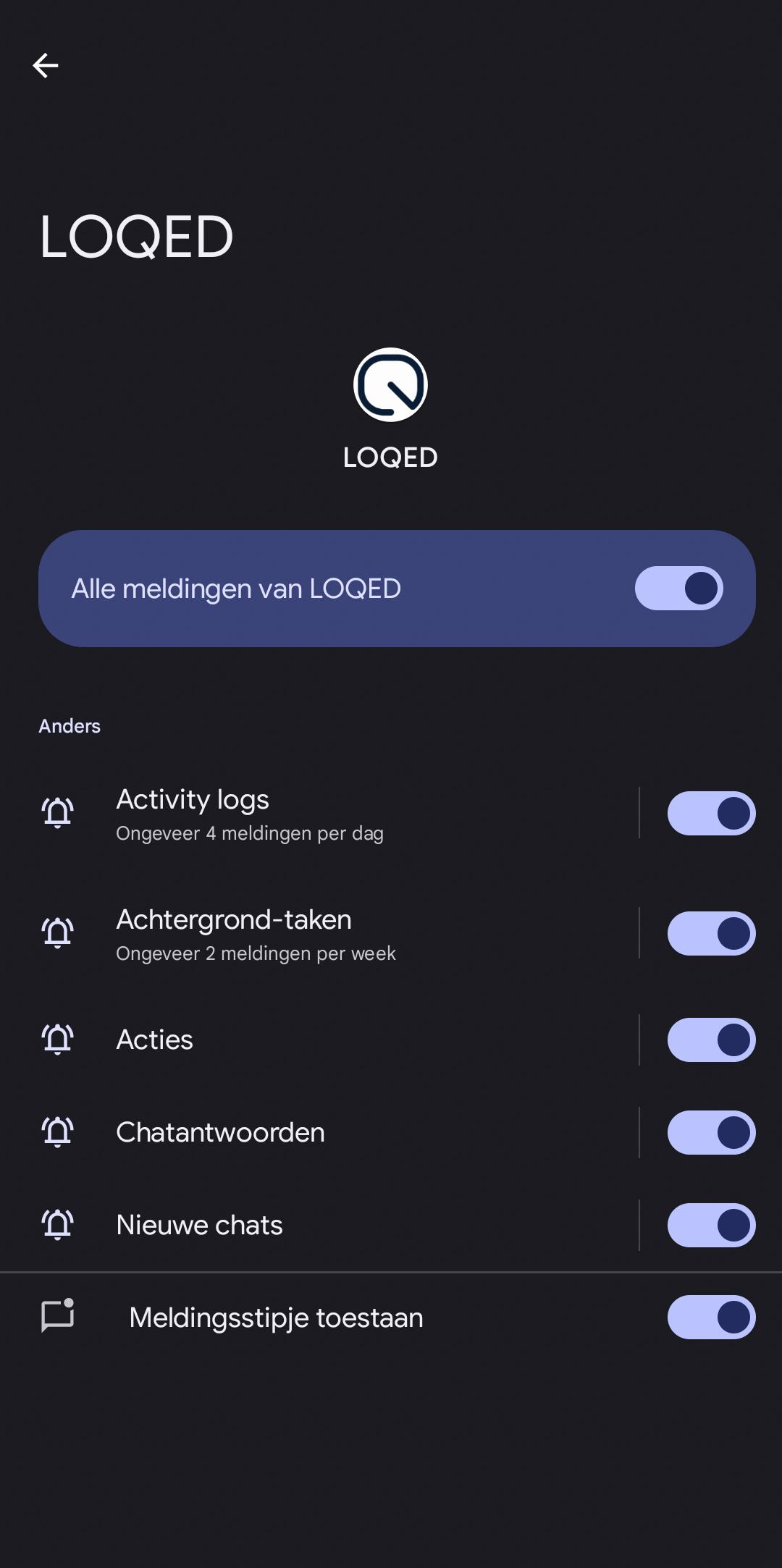The image size is (782, 1568).
Task: Open the Nieuwe chats notification category
Action: (x=319, y=1226)
